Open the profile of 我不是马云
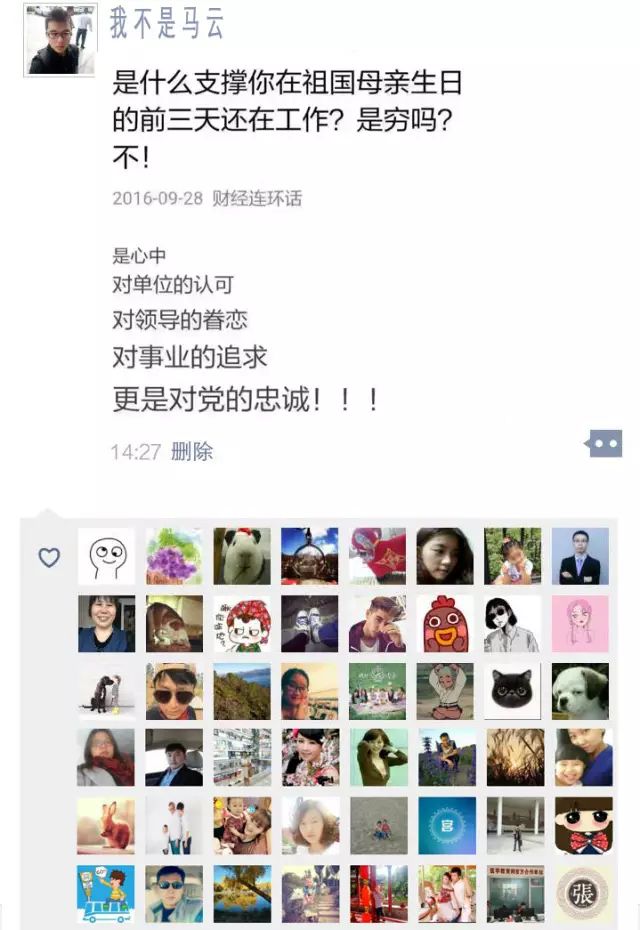 pos(167,24)
